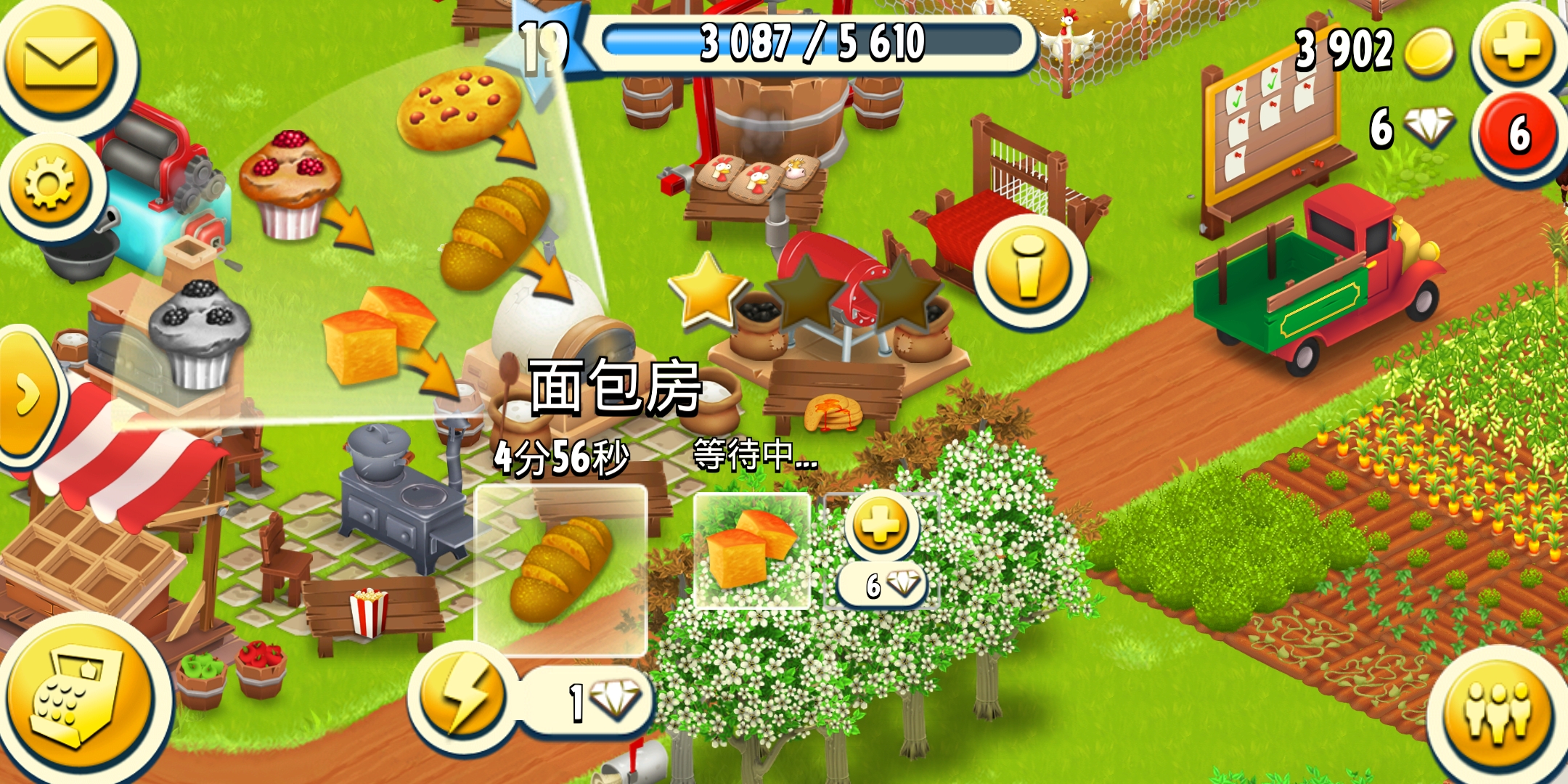1568x784 pixels.
Task: Tap the locked blackberry muffin recipe
Action: pyautogui.click(x=200, y=334)
